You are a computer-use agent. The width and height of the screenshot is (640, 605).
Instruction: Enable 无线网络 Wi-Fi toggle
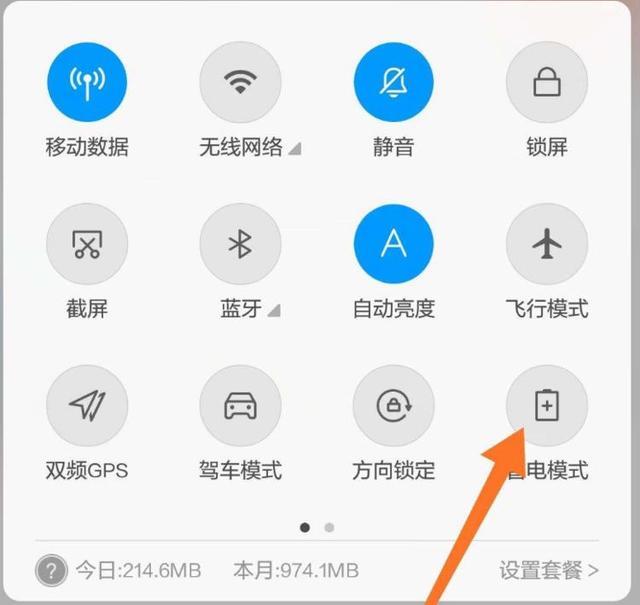240,85
